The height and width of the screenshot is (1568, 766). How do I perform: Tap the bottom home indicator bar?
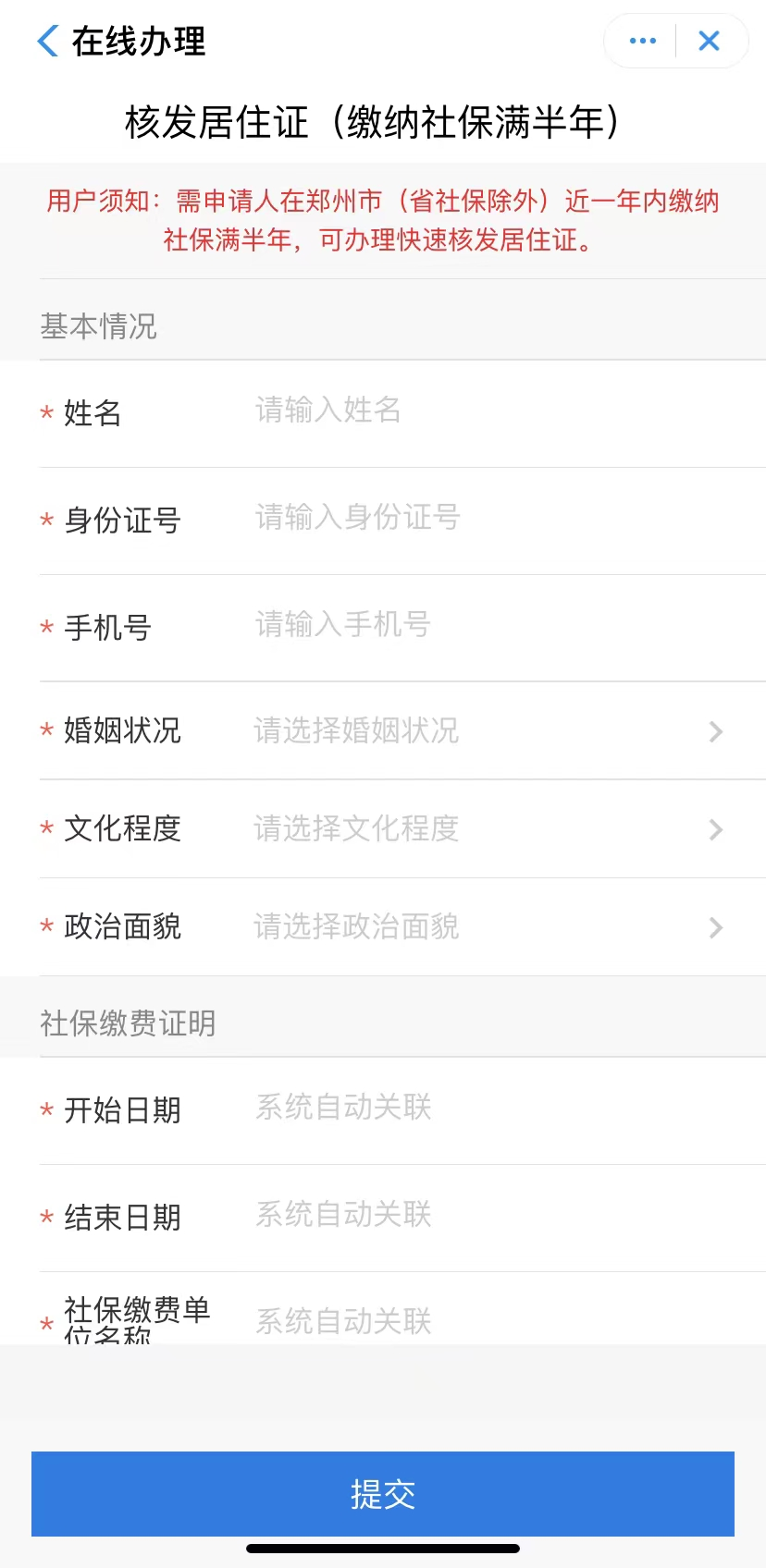tap(382, 1549)
